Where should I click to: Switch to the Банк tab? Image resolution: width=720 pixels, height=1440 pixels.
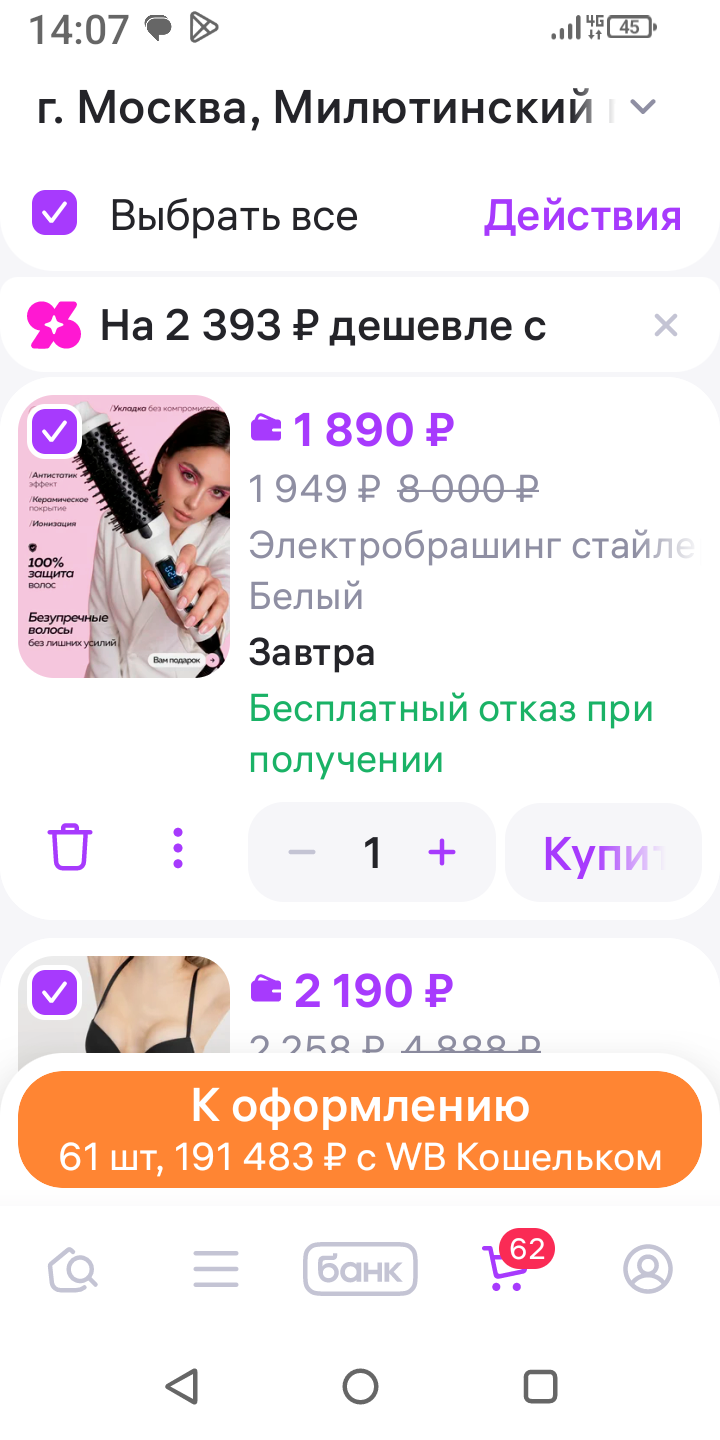pyautogui.click(x=360, y=1270)
